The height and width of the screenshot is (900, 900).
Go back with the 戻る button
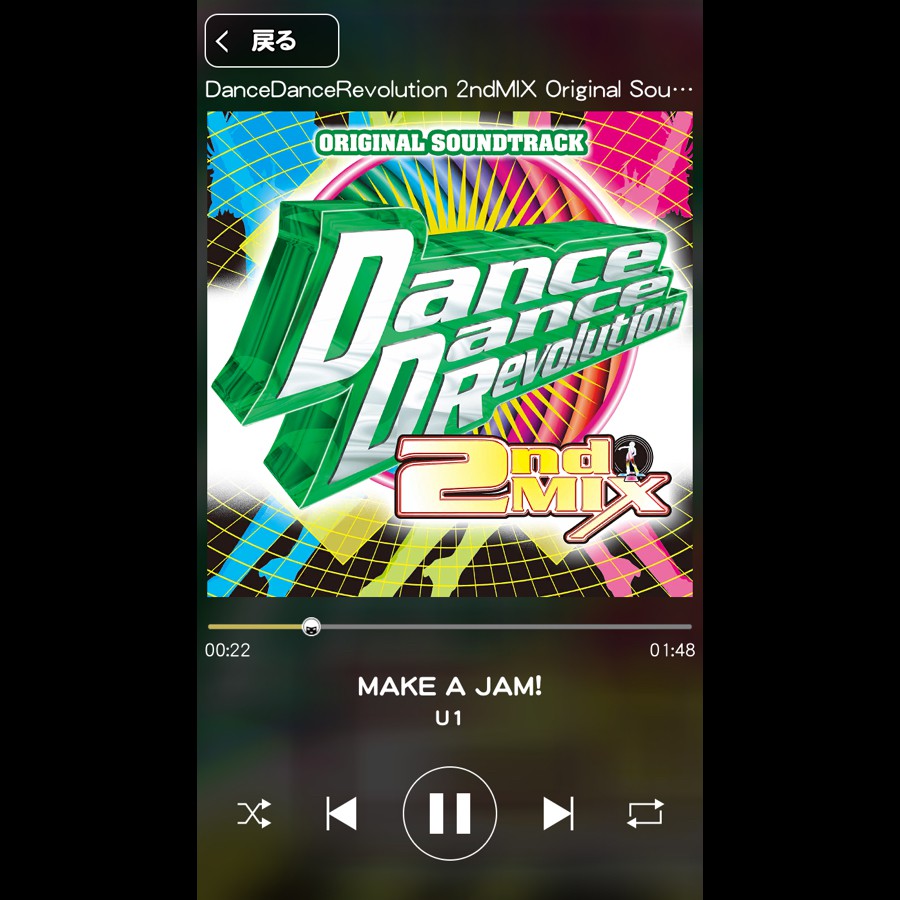271,41
